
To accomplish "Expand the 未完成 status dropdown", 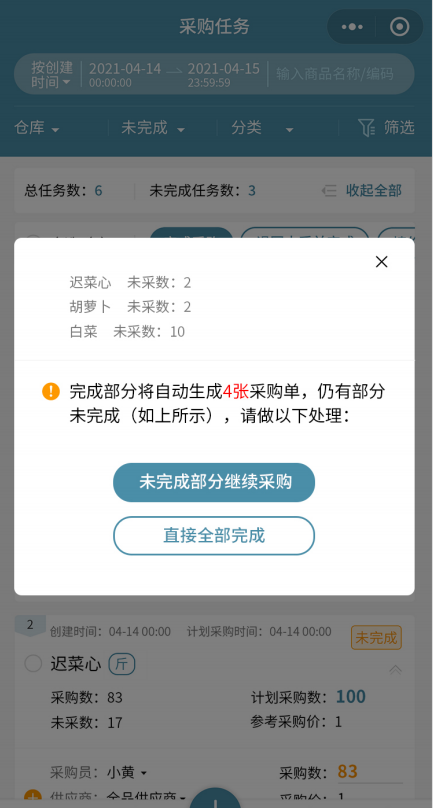I will pos(153,128).
